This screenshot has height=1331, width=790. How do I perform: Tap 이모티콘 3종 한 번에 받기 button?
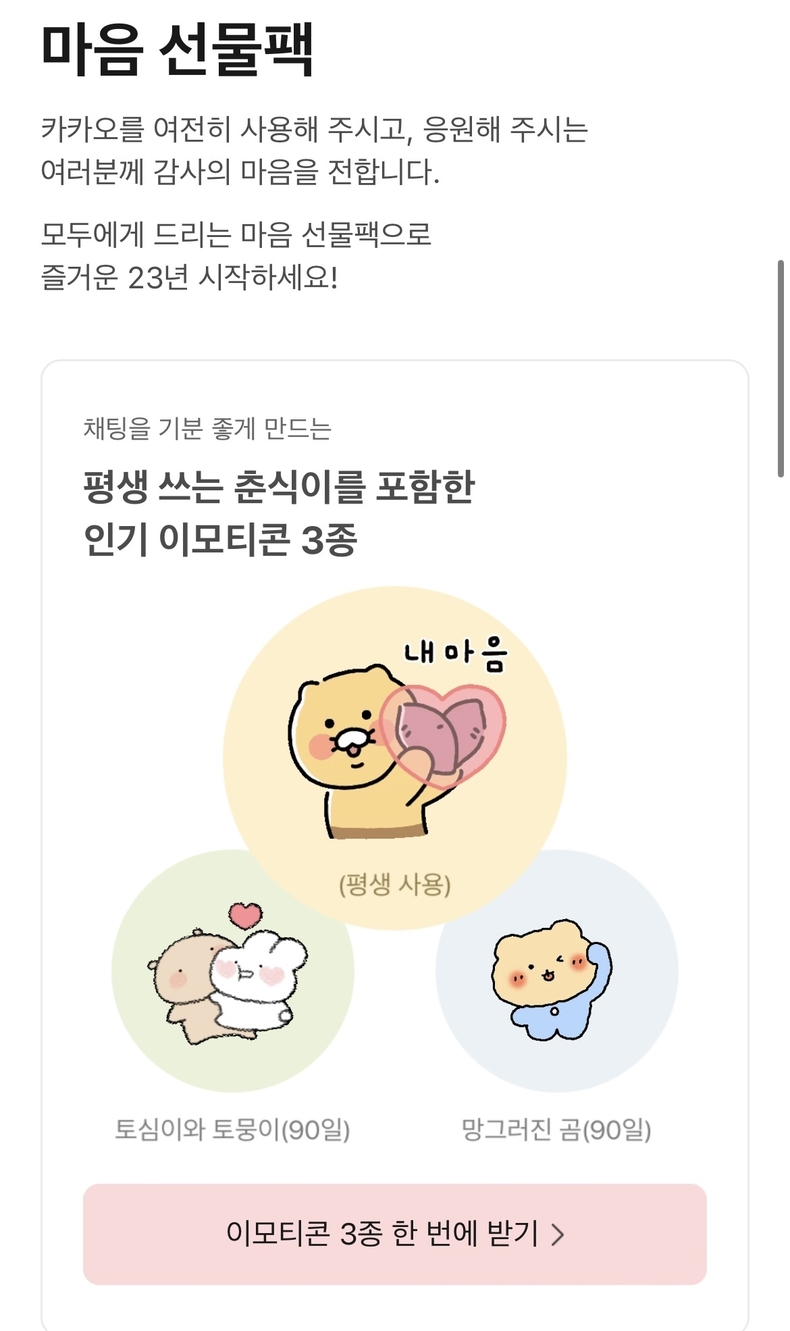point(395,1234)
